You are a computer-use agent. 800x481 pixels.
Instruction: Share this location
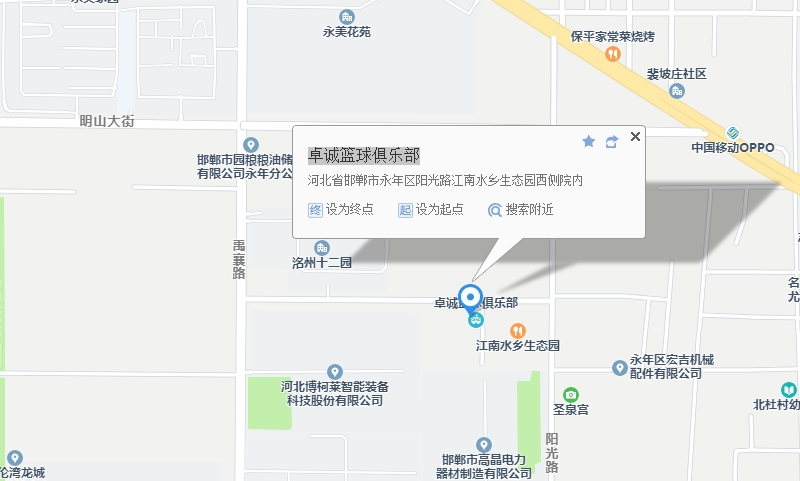(x=612, y=142)
